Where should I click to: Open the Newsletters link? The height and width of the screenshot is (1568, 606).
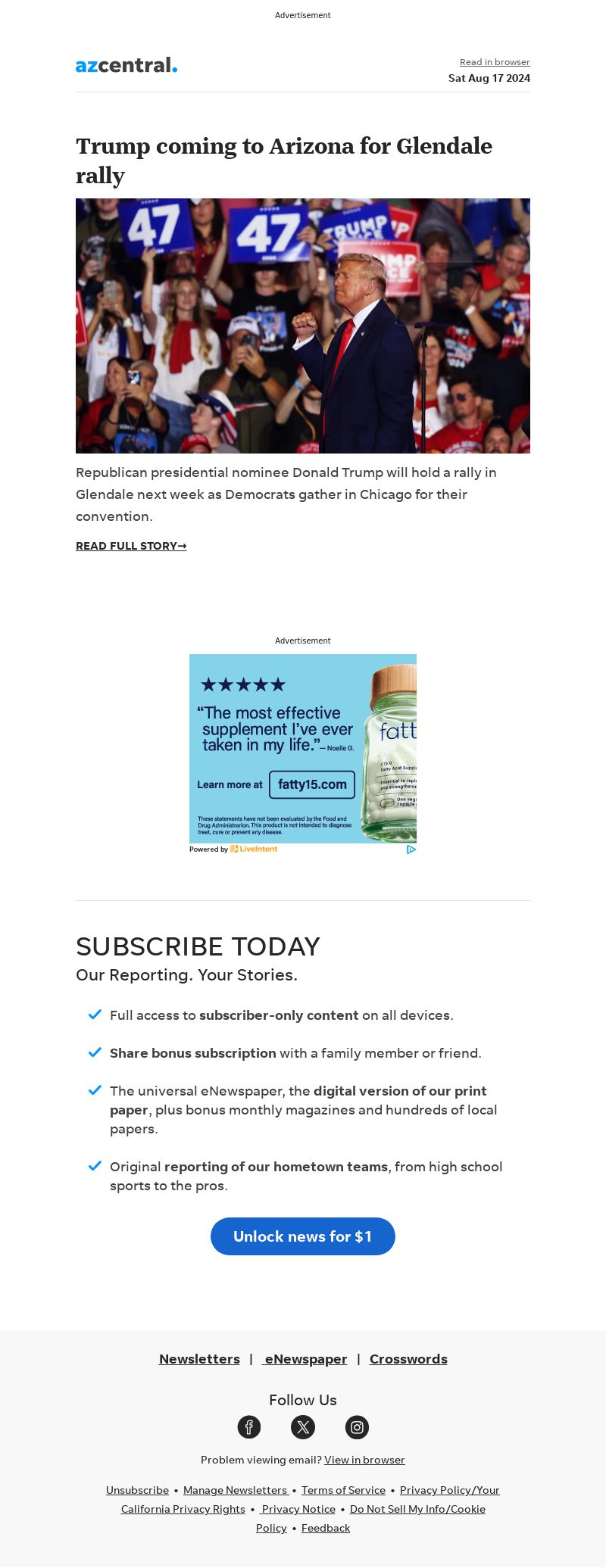pyautogui.click(x=199, y=1359)
